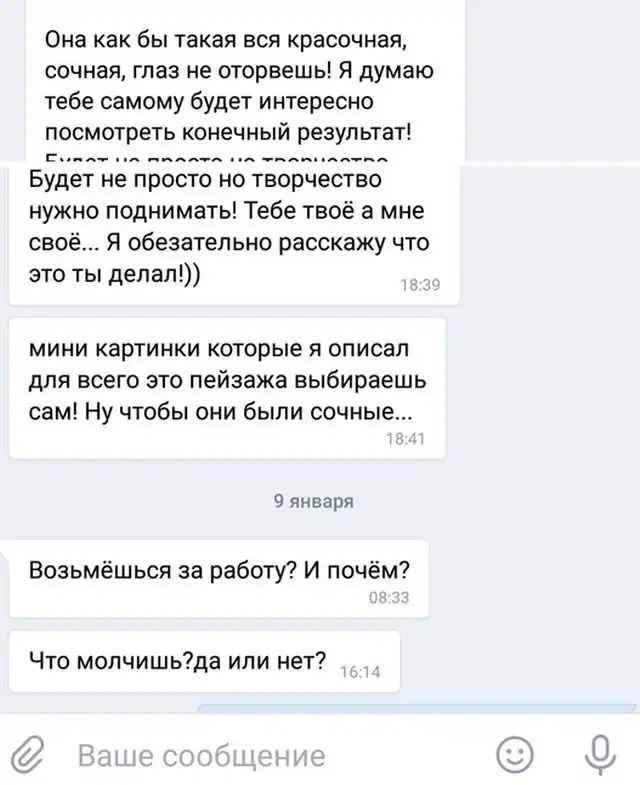The height and width of the screenshot is (785, 640).
Task: Record a voice message with microphone
Action: (600, 754)
